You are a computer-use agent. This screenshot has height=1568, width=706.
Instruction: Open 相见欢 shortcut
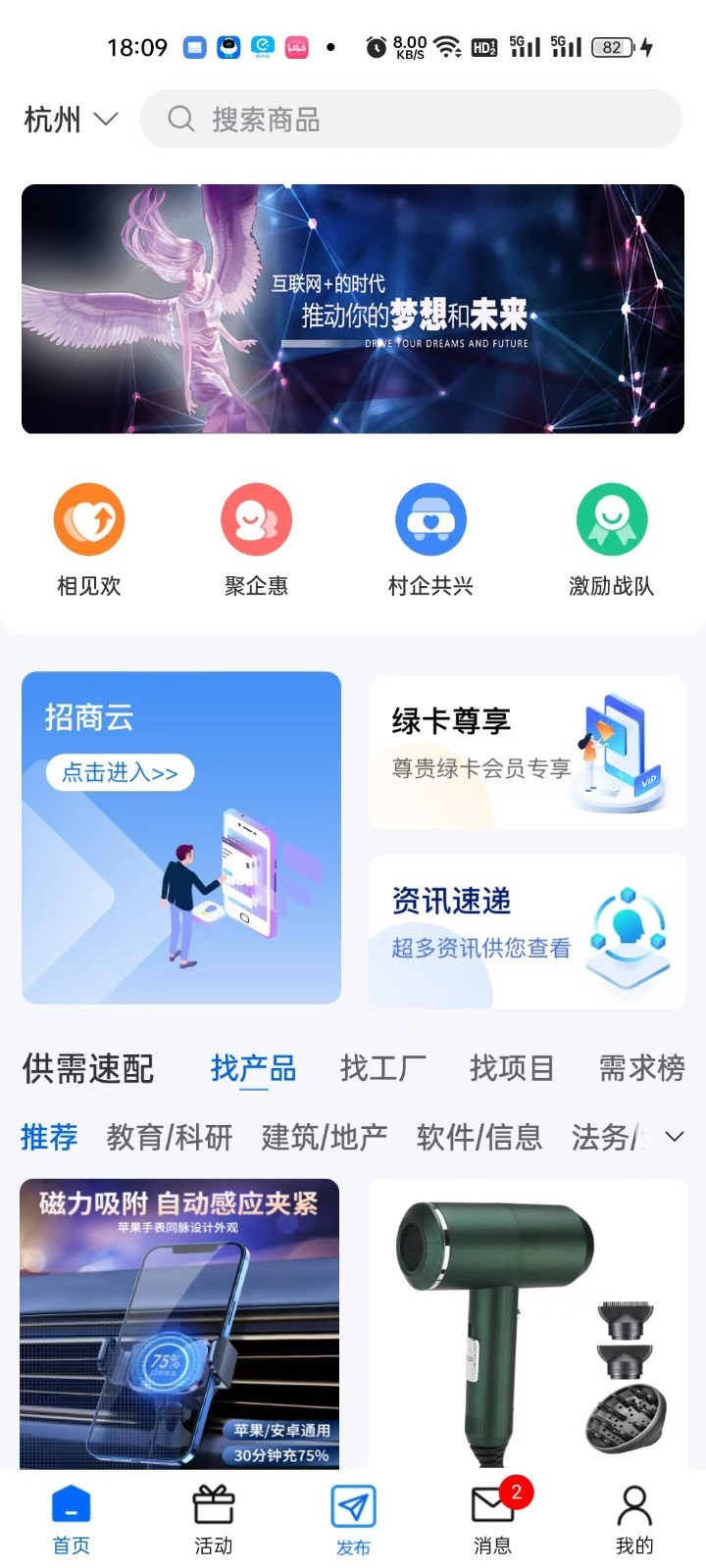click(x=89, y=538)
